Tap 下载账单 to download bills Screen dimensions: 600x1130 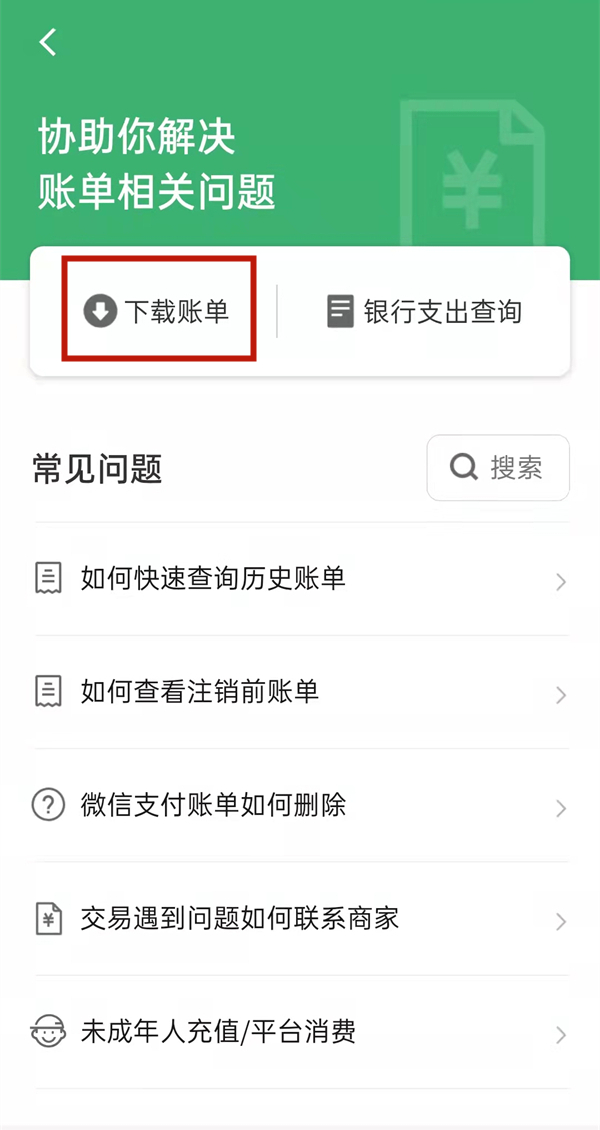(158, 311)
